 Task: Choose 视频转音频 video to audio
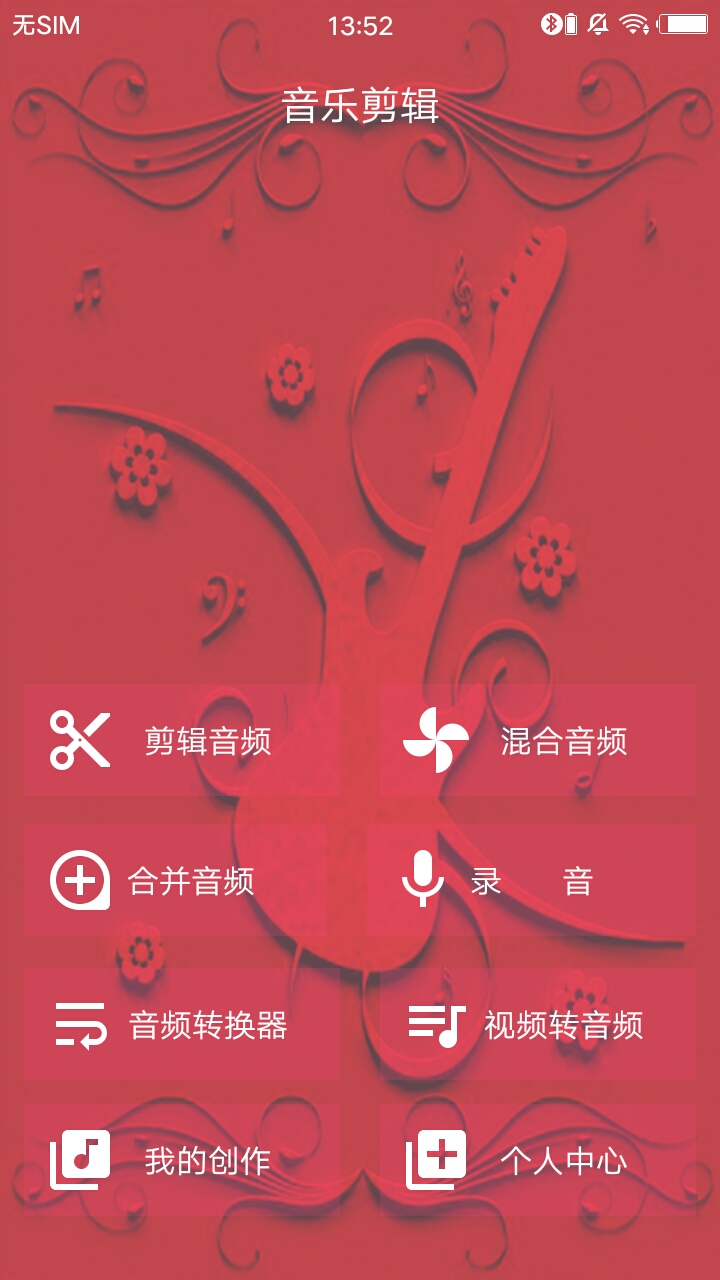coord(537,1025)
